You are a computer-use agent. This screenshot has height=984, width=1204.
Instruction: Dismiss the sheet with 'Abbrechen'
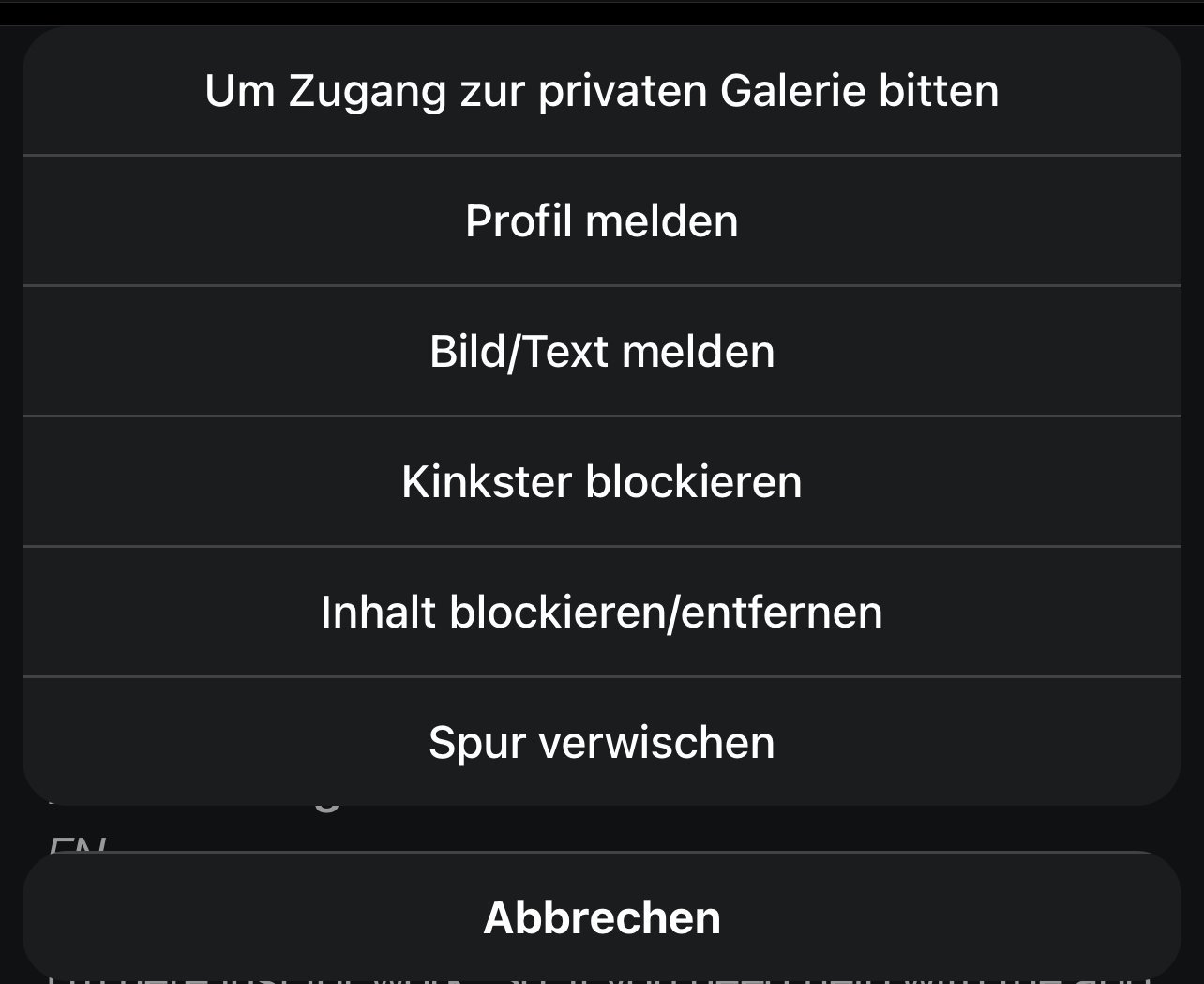[x=601, y=917]
